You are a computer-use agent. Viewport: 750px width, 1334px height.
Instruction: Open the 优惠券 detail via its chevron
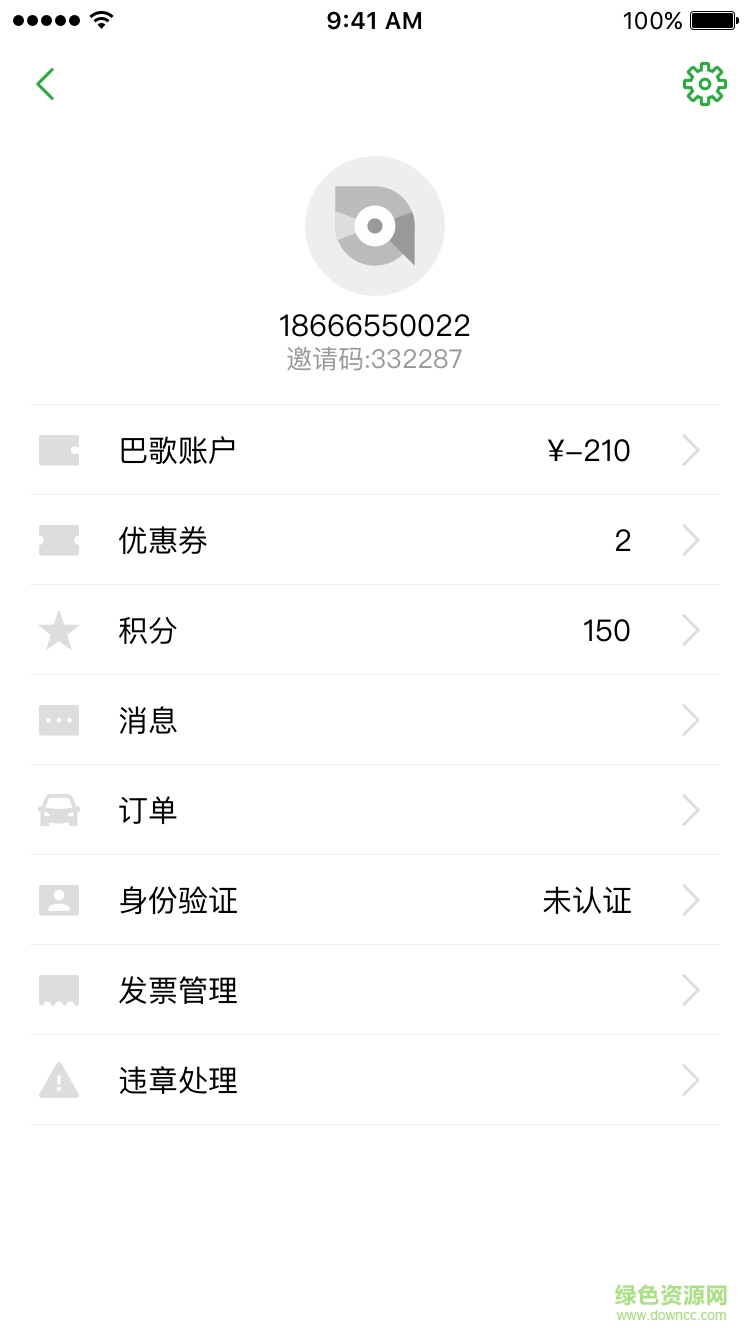pyautogui.click(x=690, y=540)
